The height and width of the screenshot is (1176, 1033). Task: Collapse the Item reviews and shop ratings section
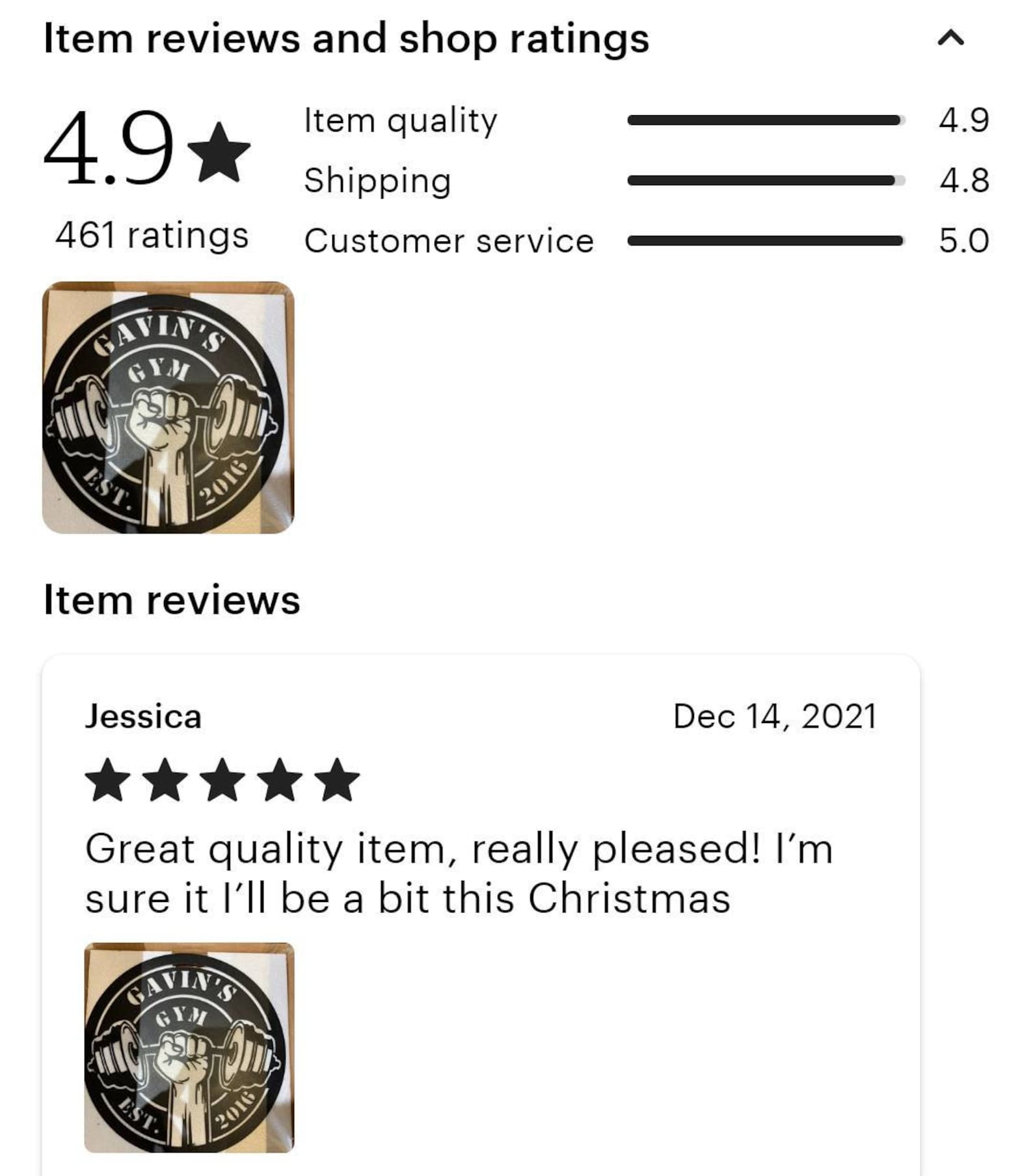[950, 38]
